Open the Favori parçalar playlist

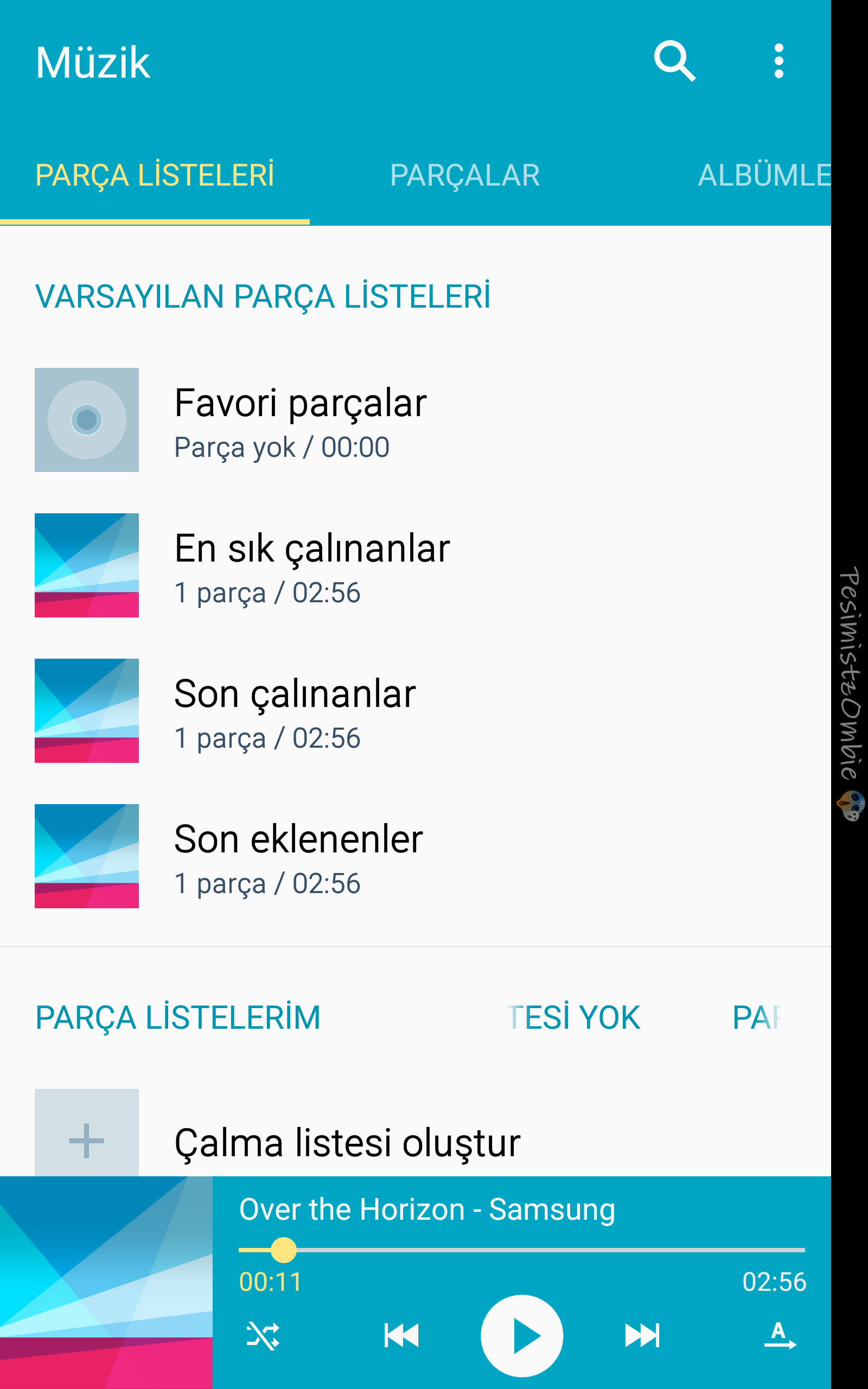(x=416, y=420)
